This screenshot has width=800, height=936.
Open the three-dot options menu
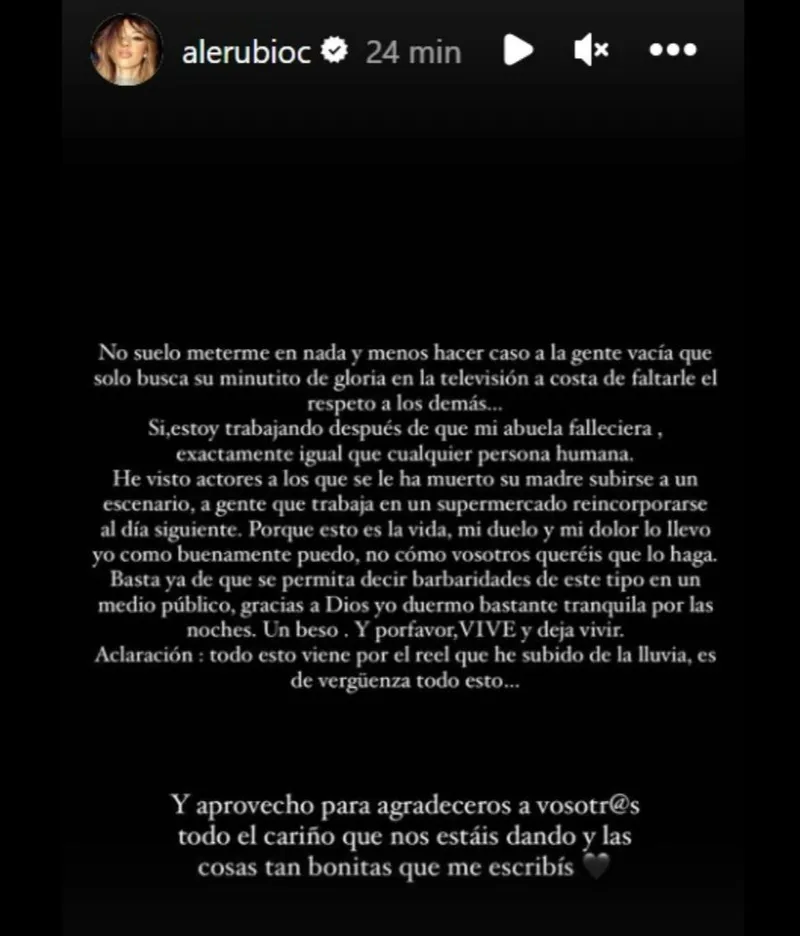pos(671,50)
